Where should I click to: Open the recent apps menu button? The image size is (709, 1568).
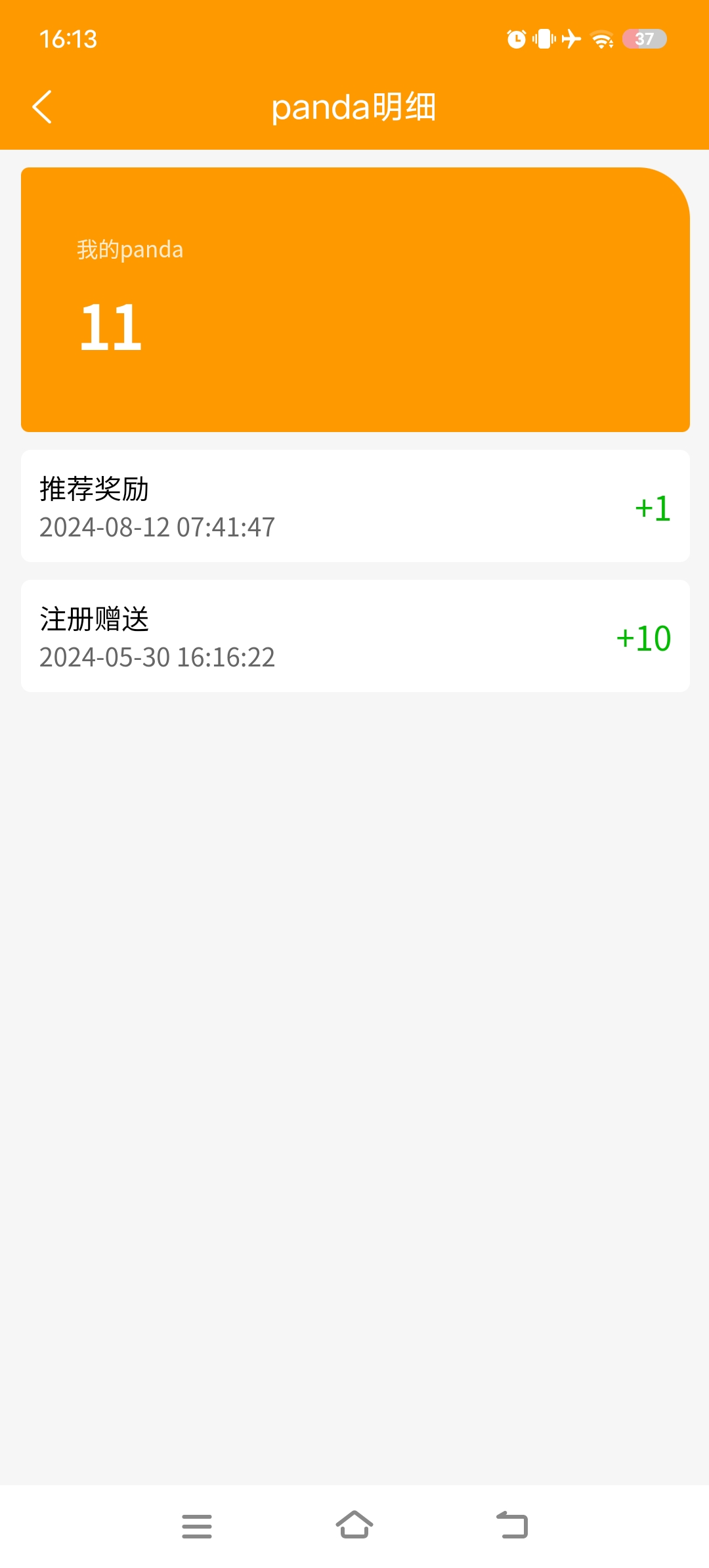click(x=197, y=1526)
